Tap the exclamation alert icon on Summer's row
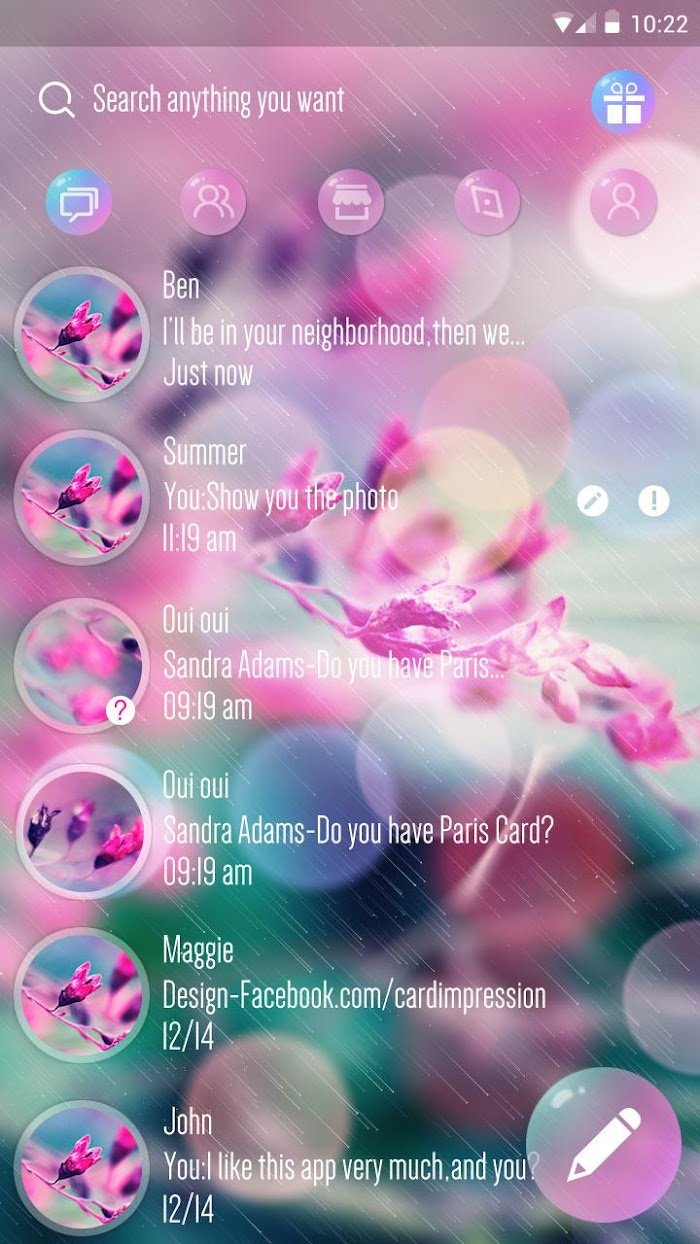The image size is (700, 1244). pos(653,500)
